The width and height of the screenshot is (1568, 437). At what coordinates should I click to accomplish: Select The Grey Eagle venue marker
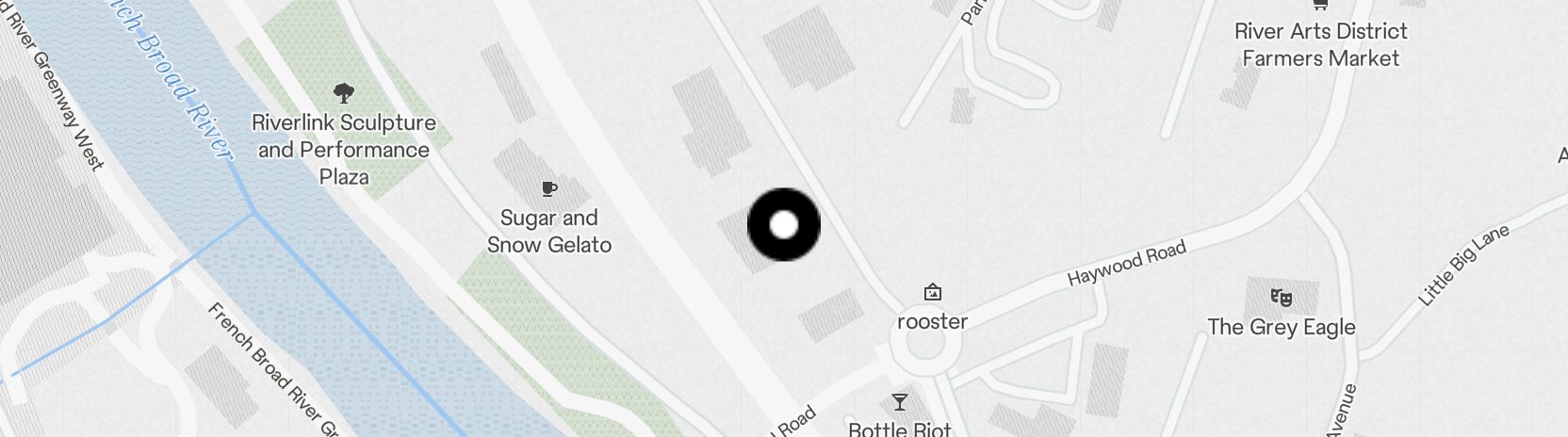[x=1281, y=299]
